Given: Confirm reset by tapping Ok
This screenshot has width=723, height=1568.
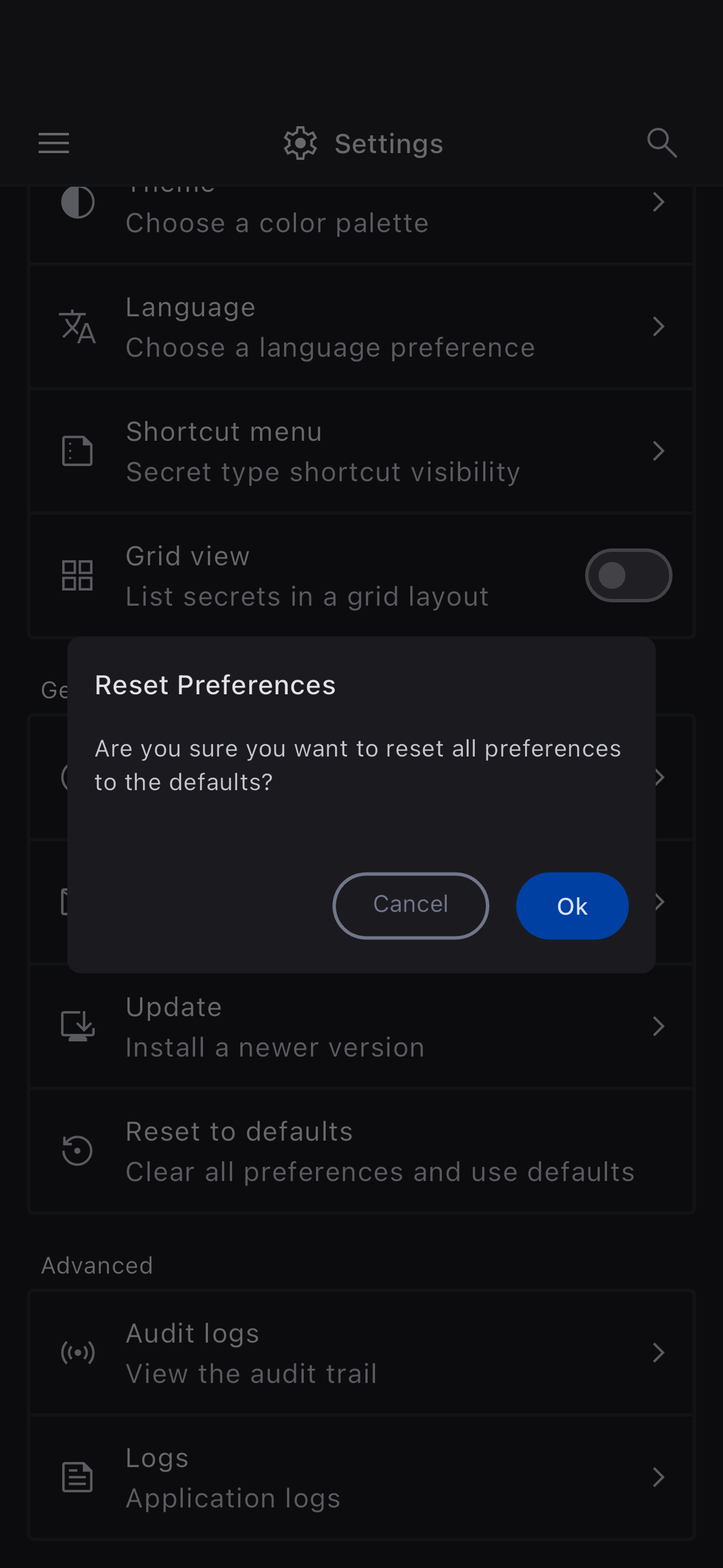Looking at the screenshot, I should 572,905.
